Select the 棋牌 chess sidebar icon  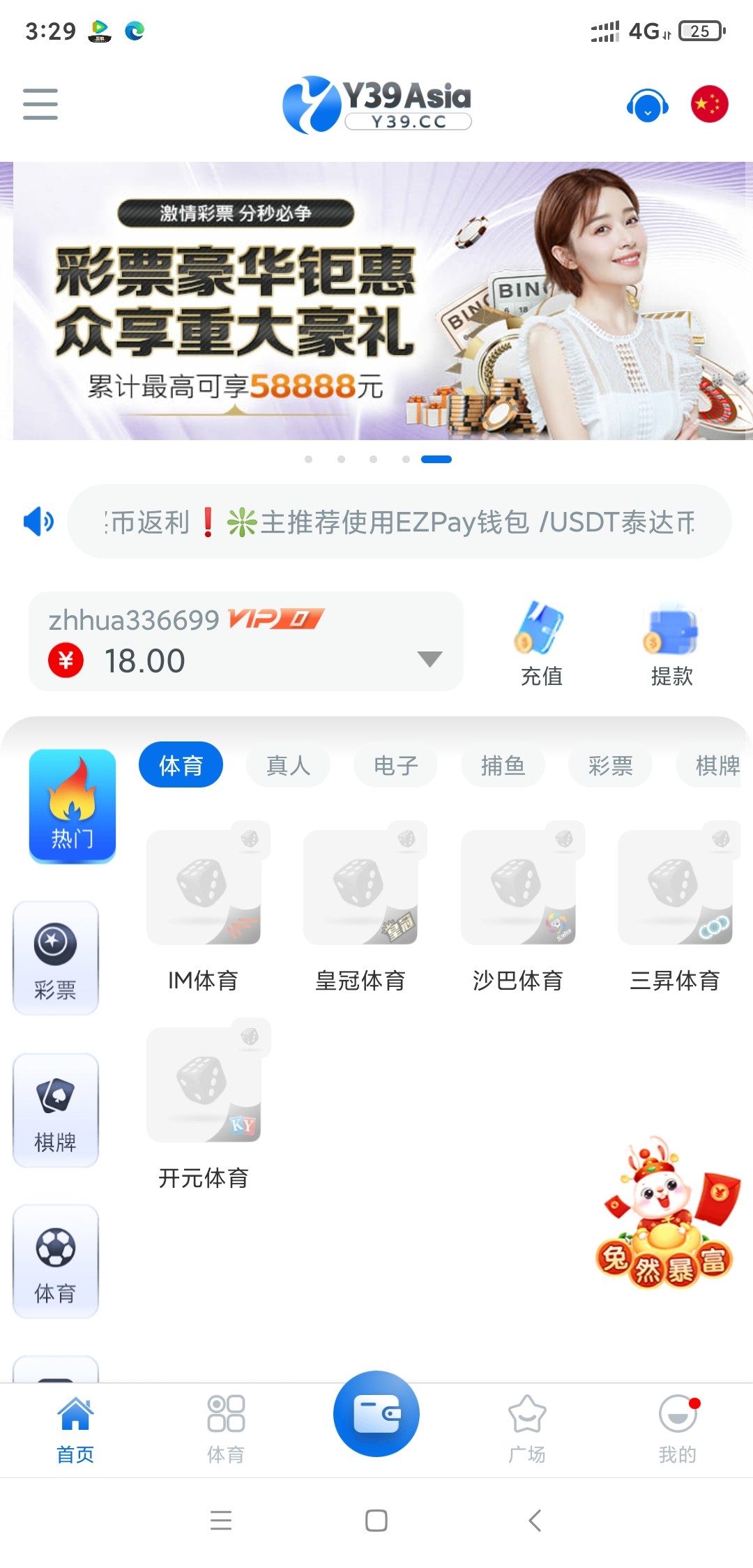coord(56,1110)
